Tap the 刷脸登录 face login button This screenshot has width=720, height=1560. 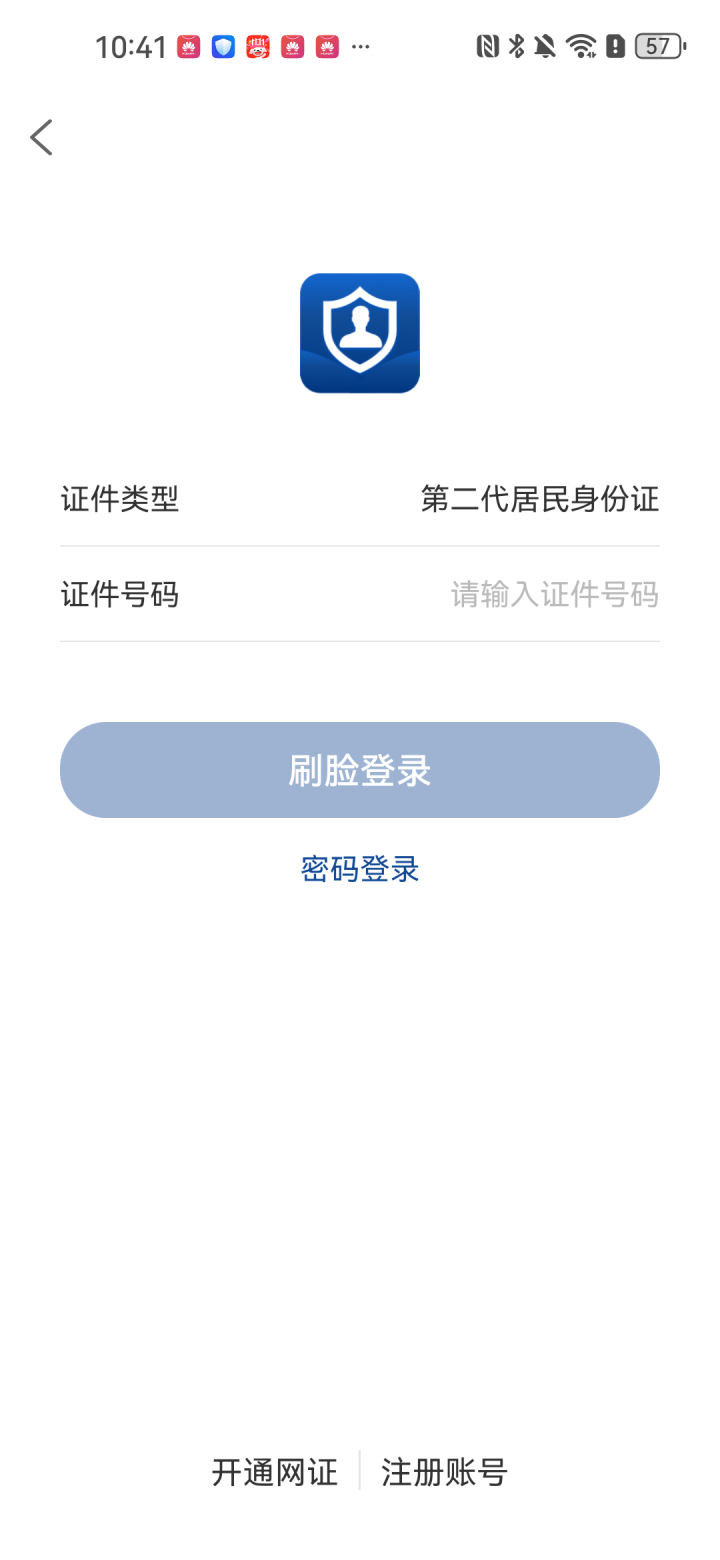point(360,770)
